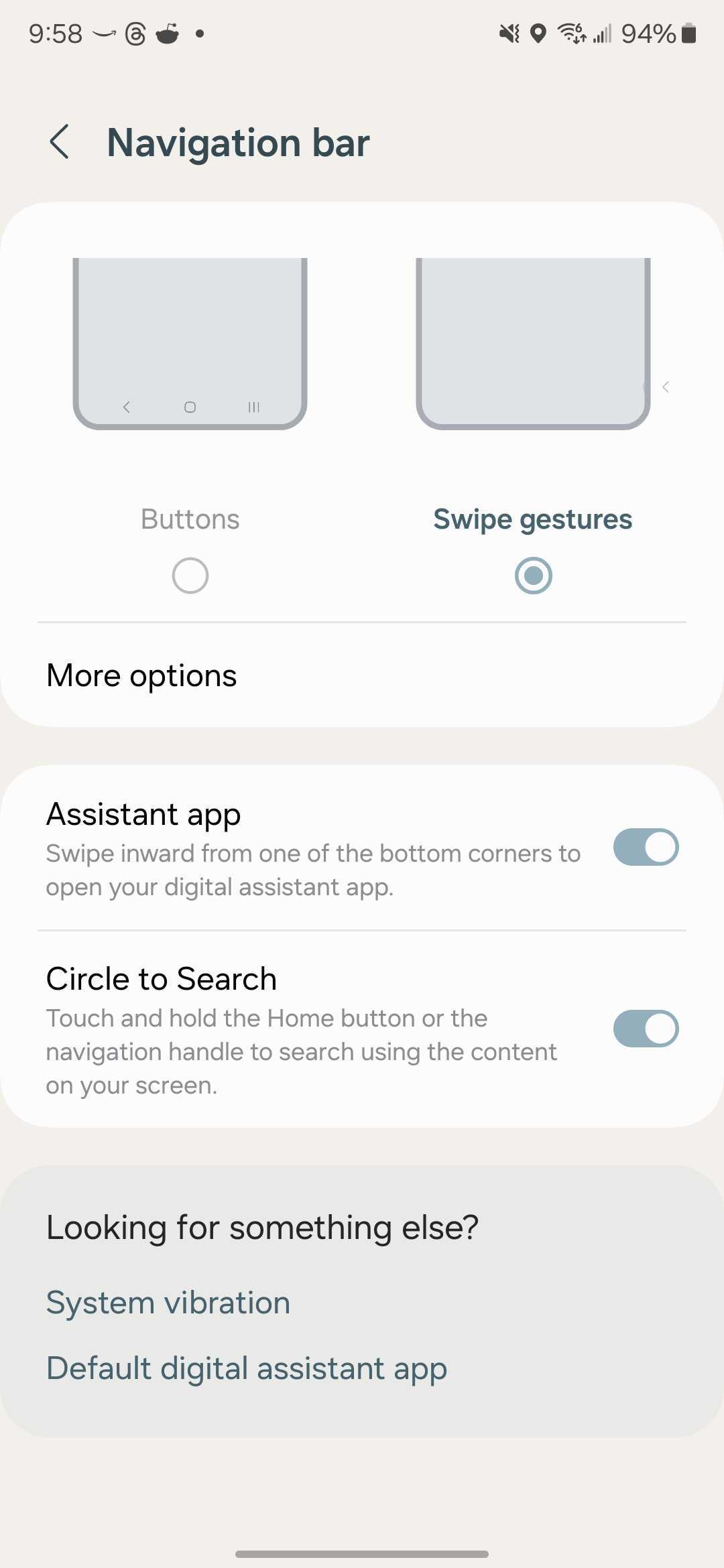Tap the Recents key in the Buttons preview

click(253, 407)
